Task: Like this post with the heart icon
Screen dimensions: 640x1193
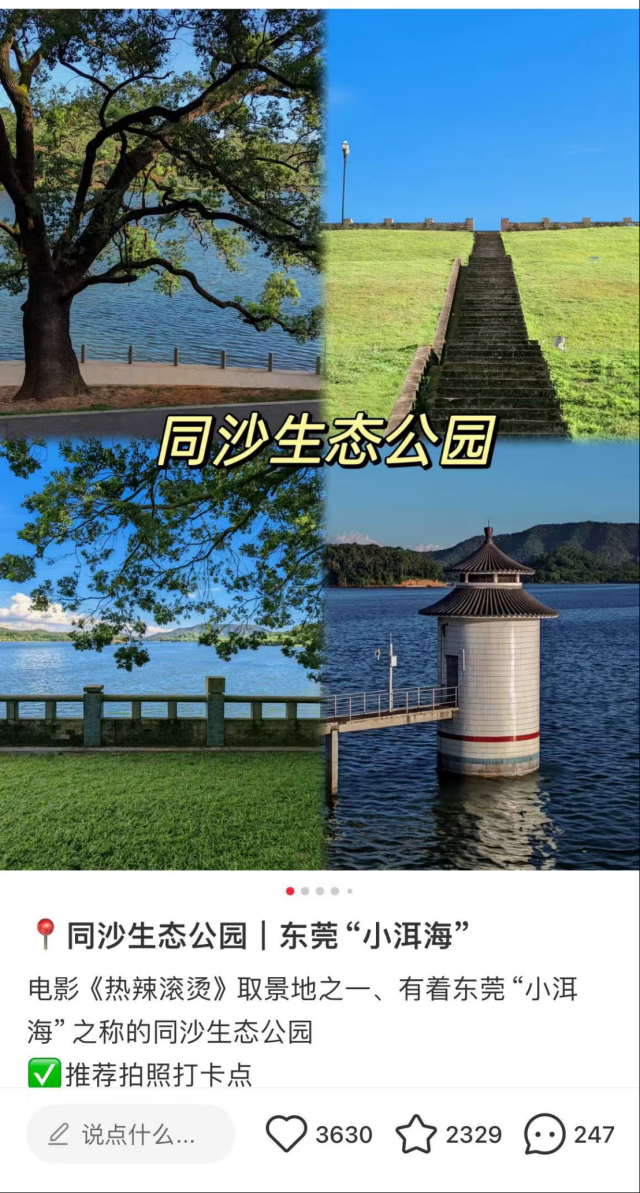Action: click(286, 1134)
